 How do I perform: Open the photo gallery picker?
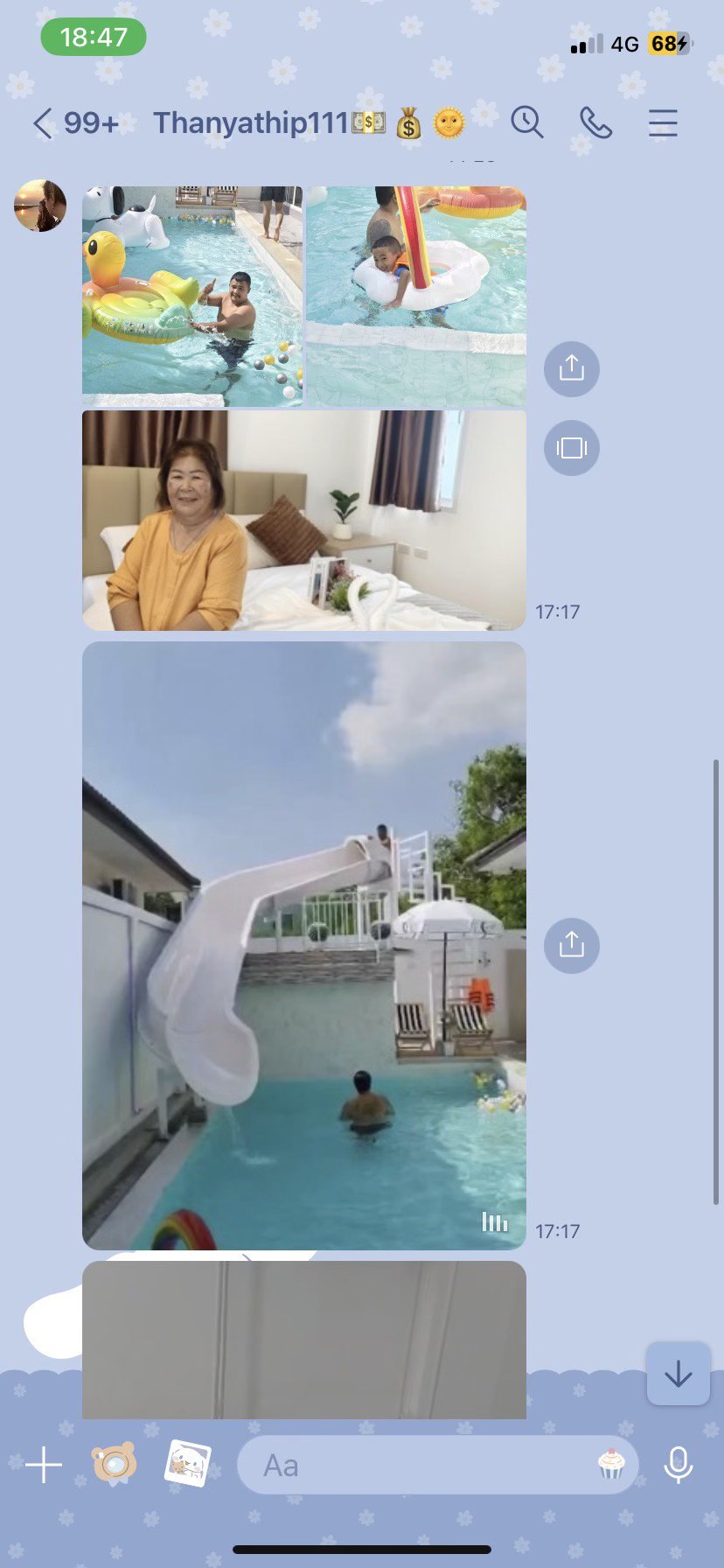[x=188, y=1463]
